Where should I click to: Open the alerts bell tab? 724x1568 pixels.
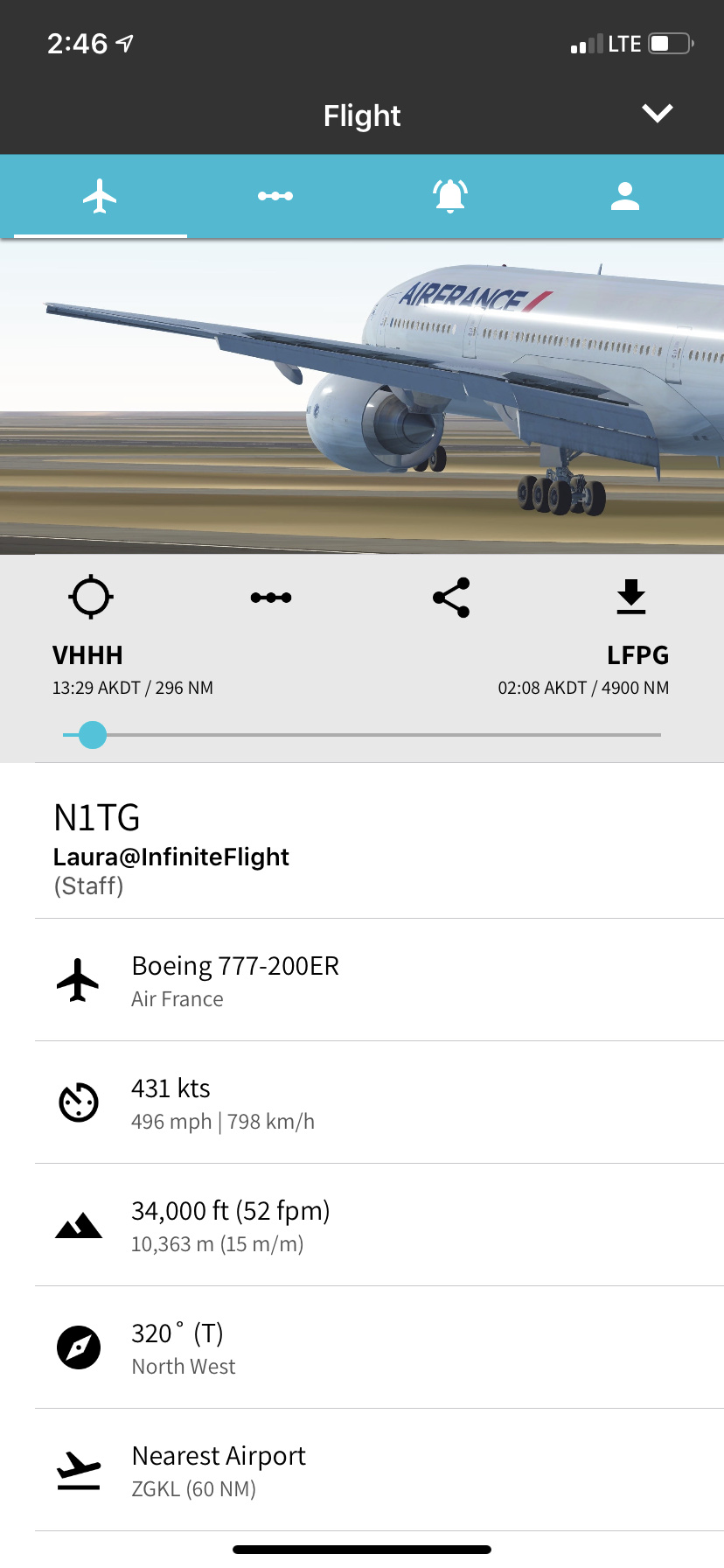click(450, 196)
